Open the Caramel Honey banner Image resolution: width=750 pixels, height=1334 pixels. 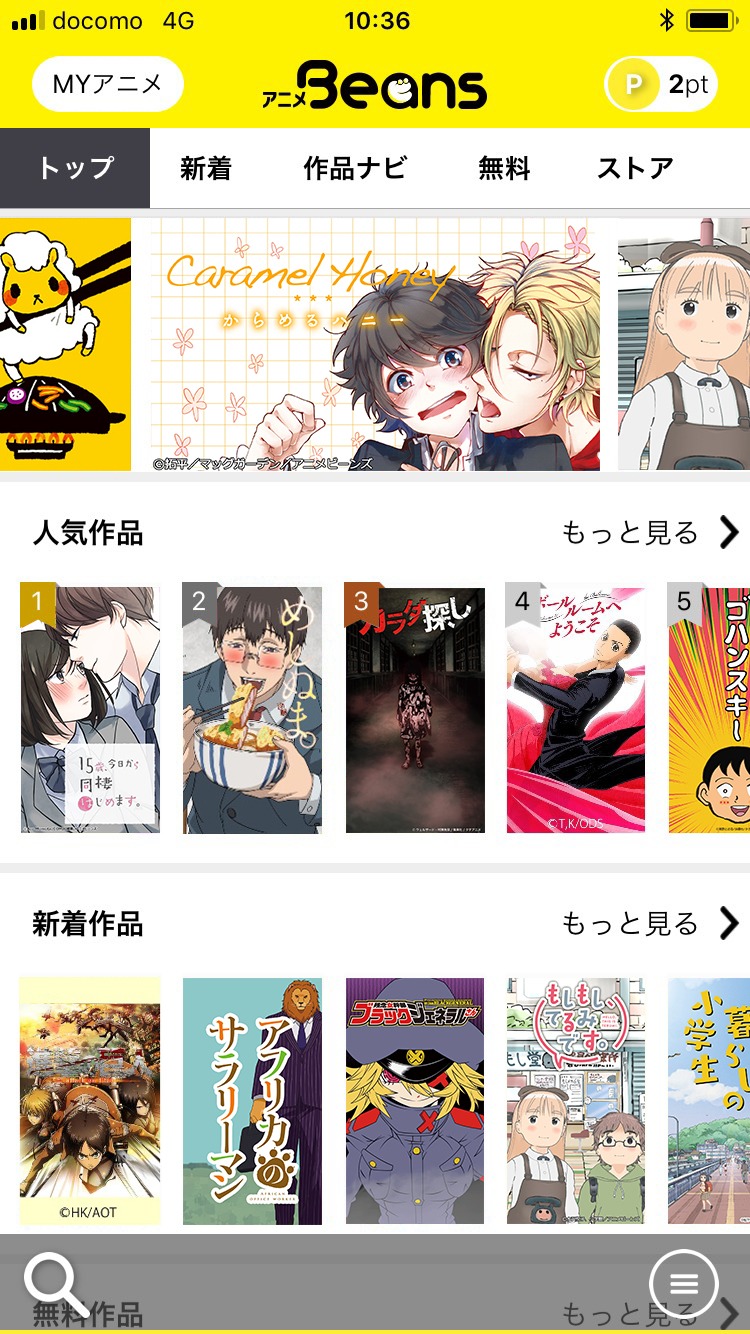point(375,345)
